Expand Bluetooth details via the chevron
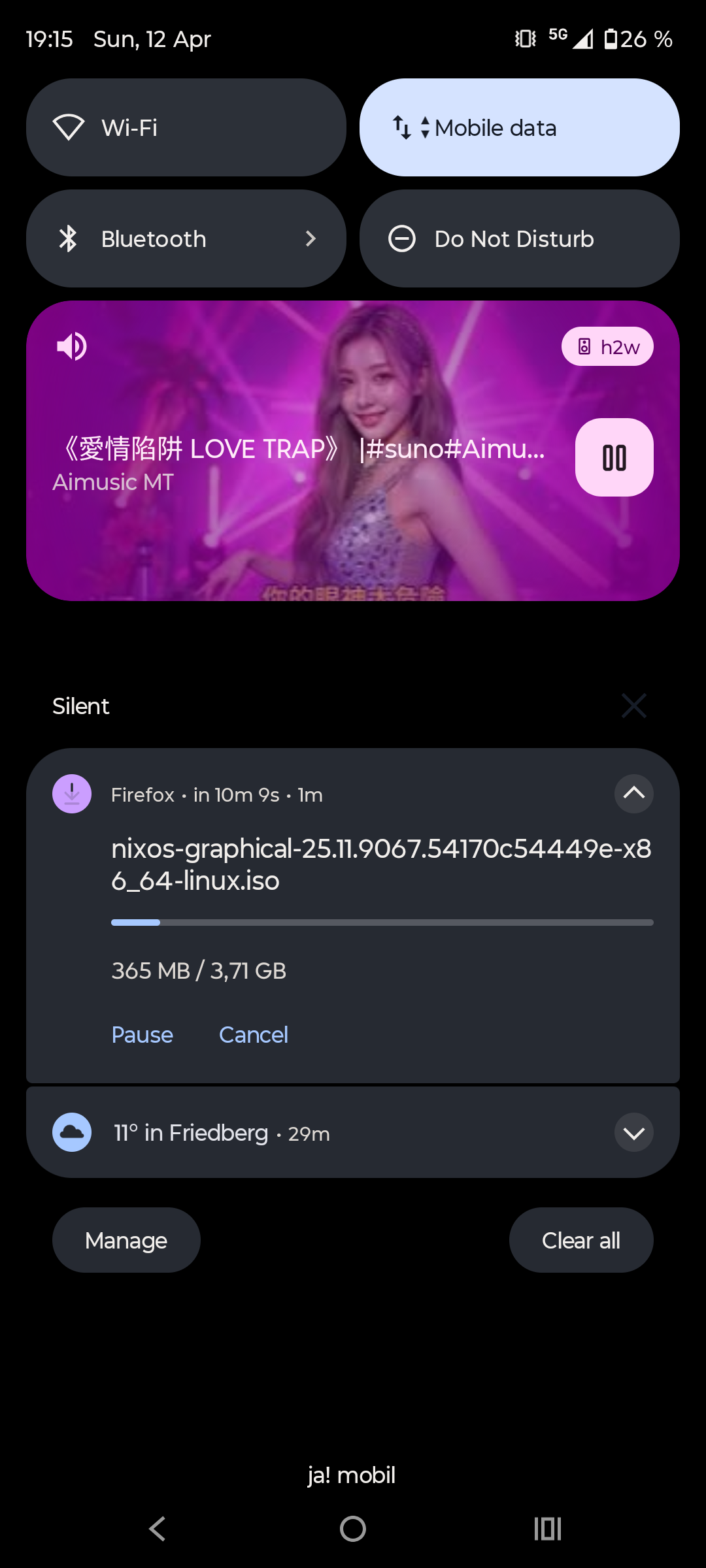This screenshot has width=706, height=1568. (312, 238)
